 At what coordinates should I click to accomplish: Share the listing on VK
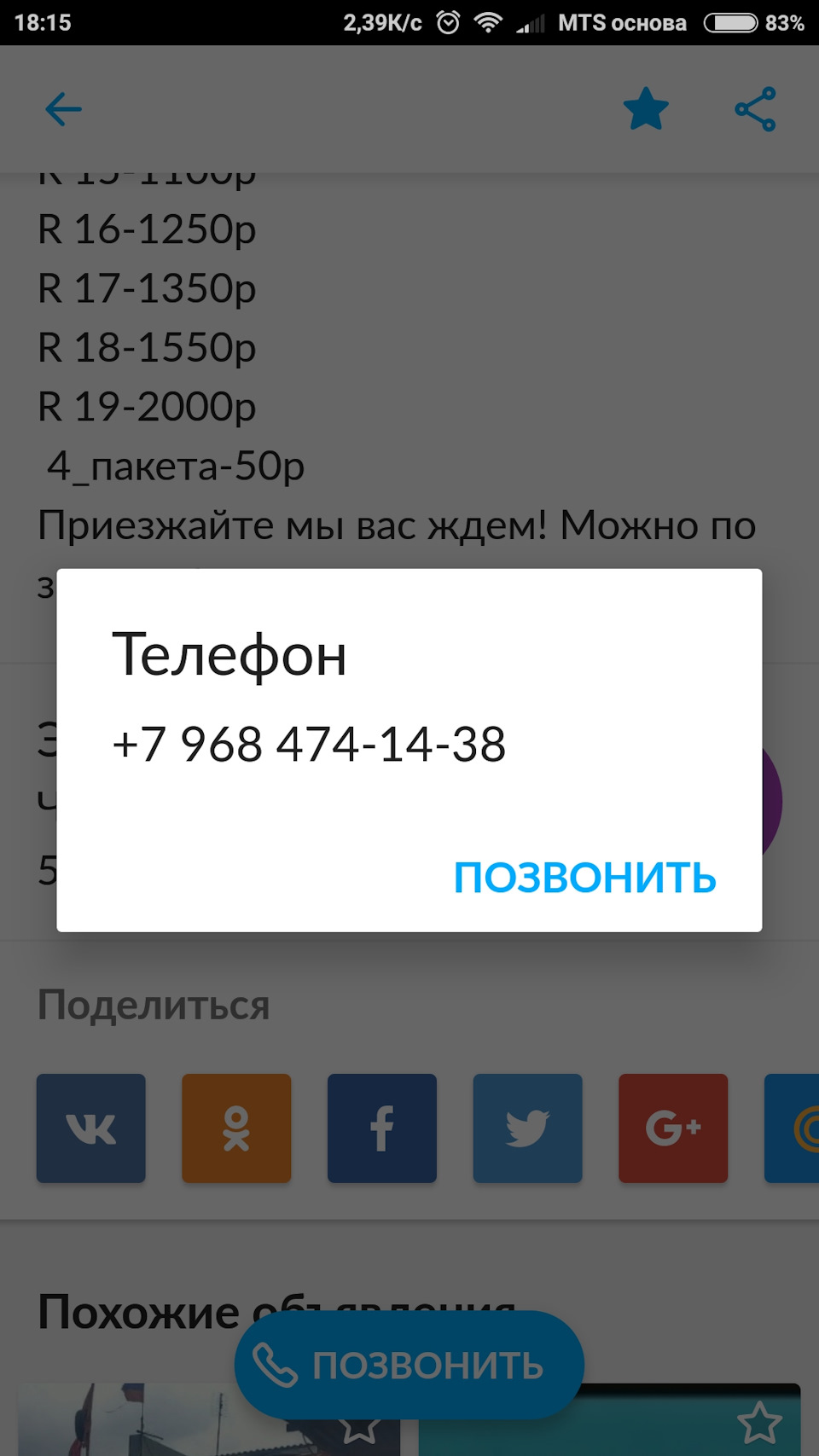[90, 1128]
